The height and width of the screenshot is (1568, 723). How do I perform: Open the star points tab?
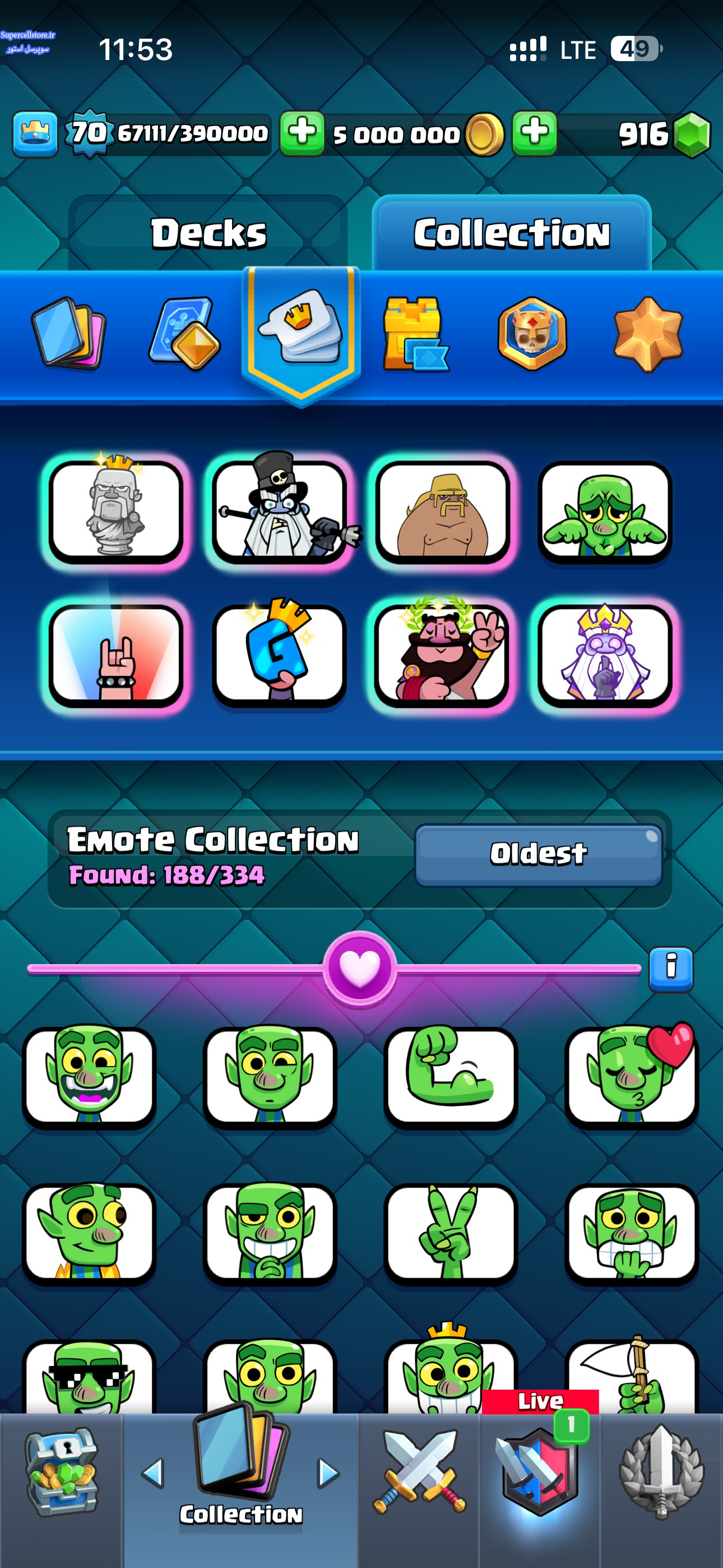tap(648, 334)
